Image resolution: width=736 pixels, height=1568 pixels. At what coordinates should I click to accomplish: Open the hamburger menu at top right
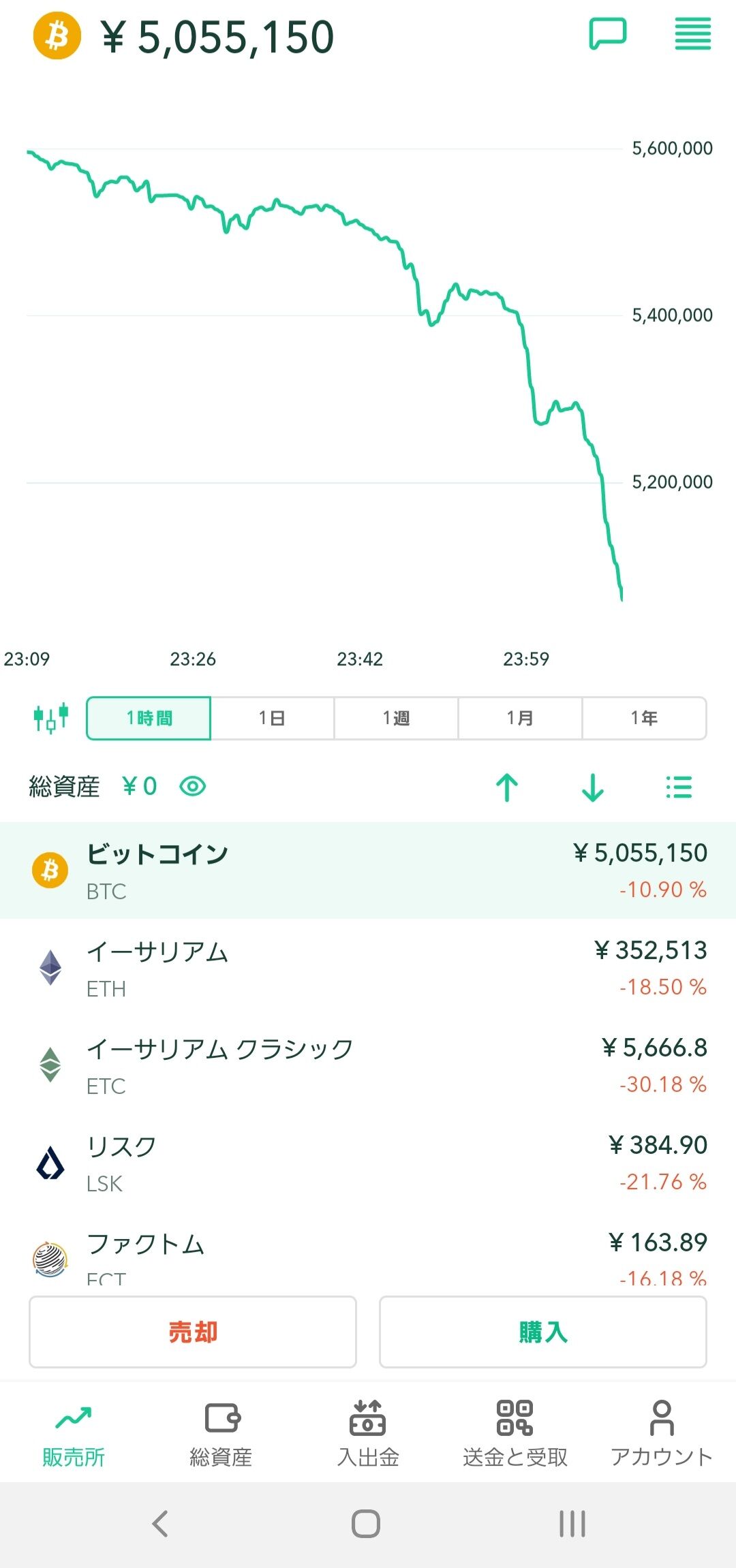[692, 34]
